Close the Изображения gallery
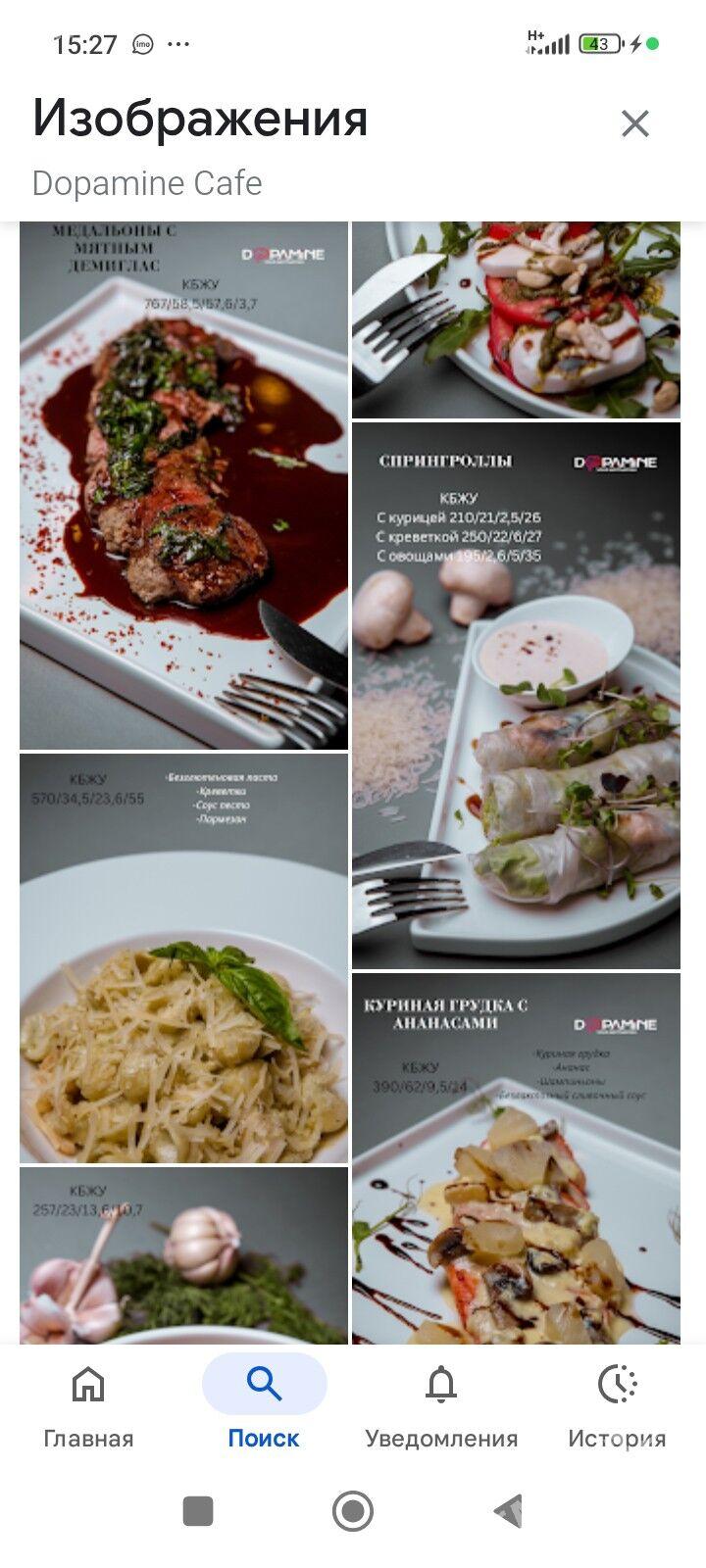This screenshot has height=1568, width=706. click(x=635, y=123)
